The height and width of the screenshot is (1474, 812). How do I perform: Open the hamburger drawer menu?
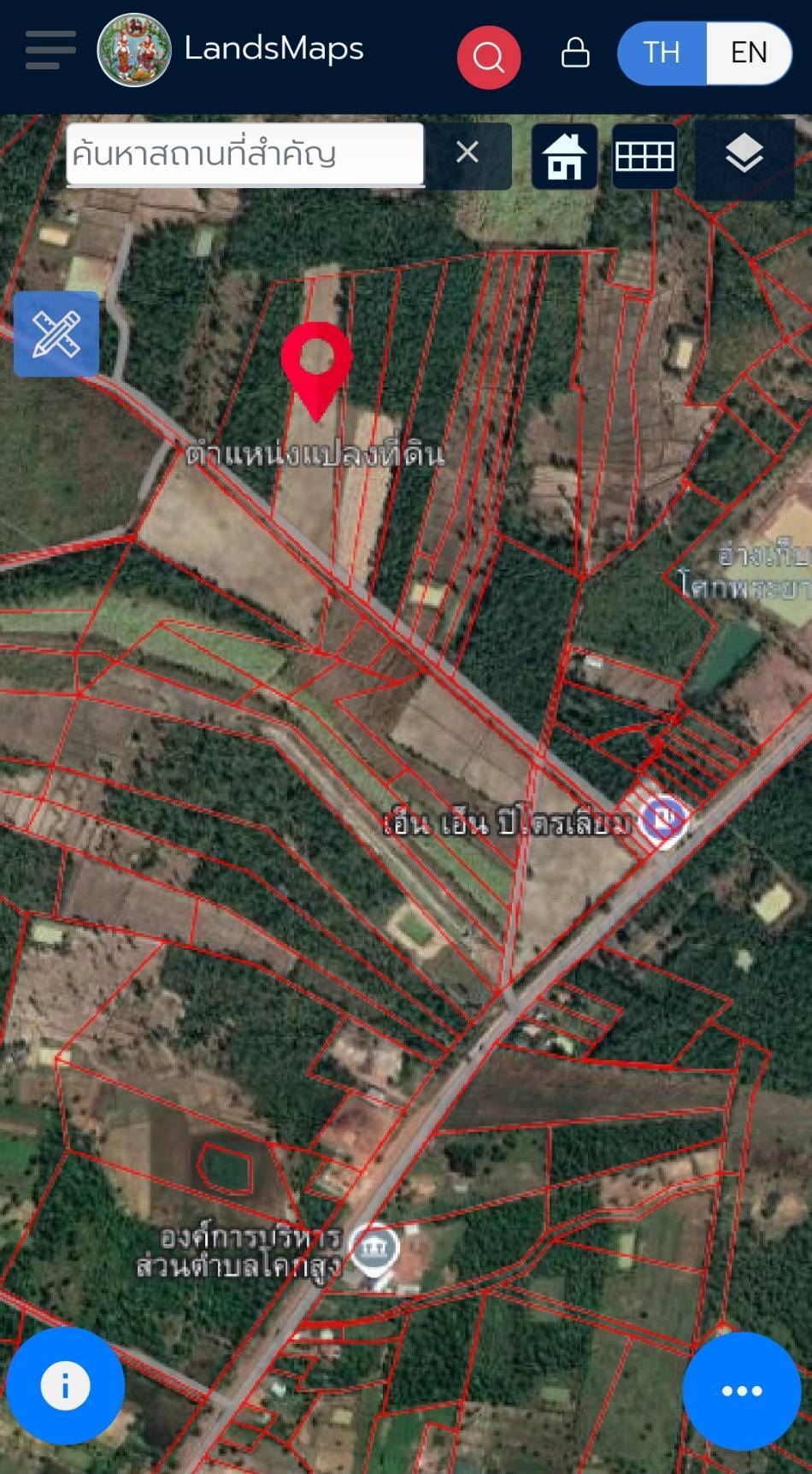50,50
